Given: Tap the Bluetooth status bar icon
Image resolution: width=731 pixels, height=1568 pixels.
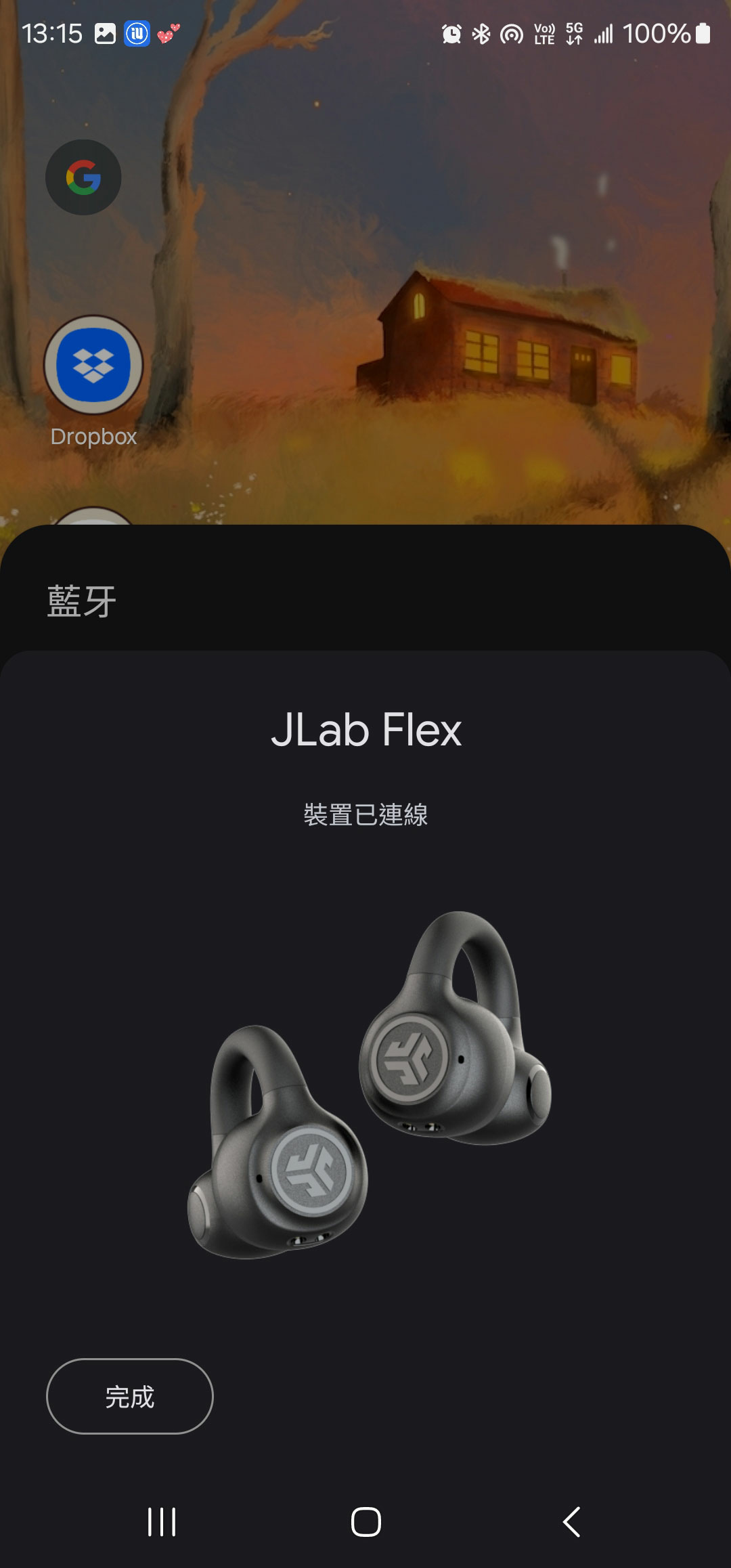Looking at the screenshot, I should pyautogui.click(x=482, y=32).
